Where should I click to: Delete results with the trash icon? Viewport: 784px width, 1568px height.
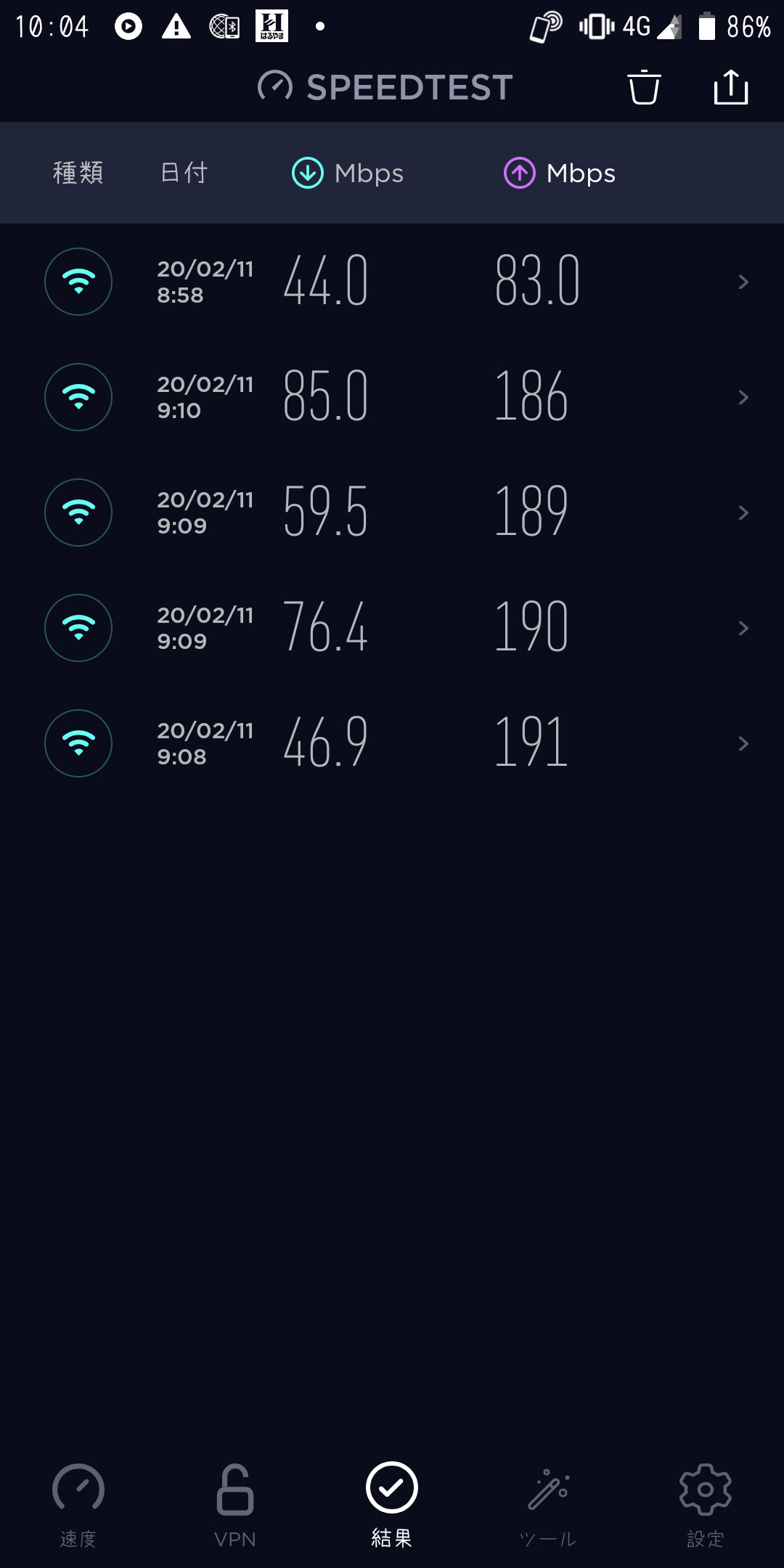point(644,88)
